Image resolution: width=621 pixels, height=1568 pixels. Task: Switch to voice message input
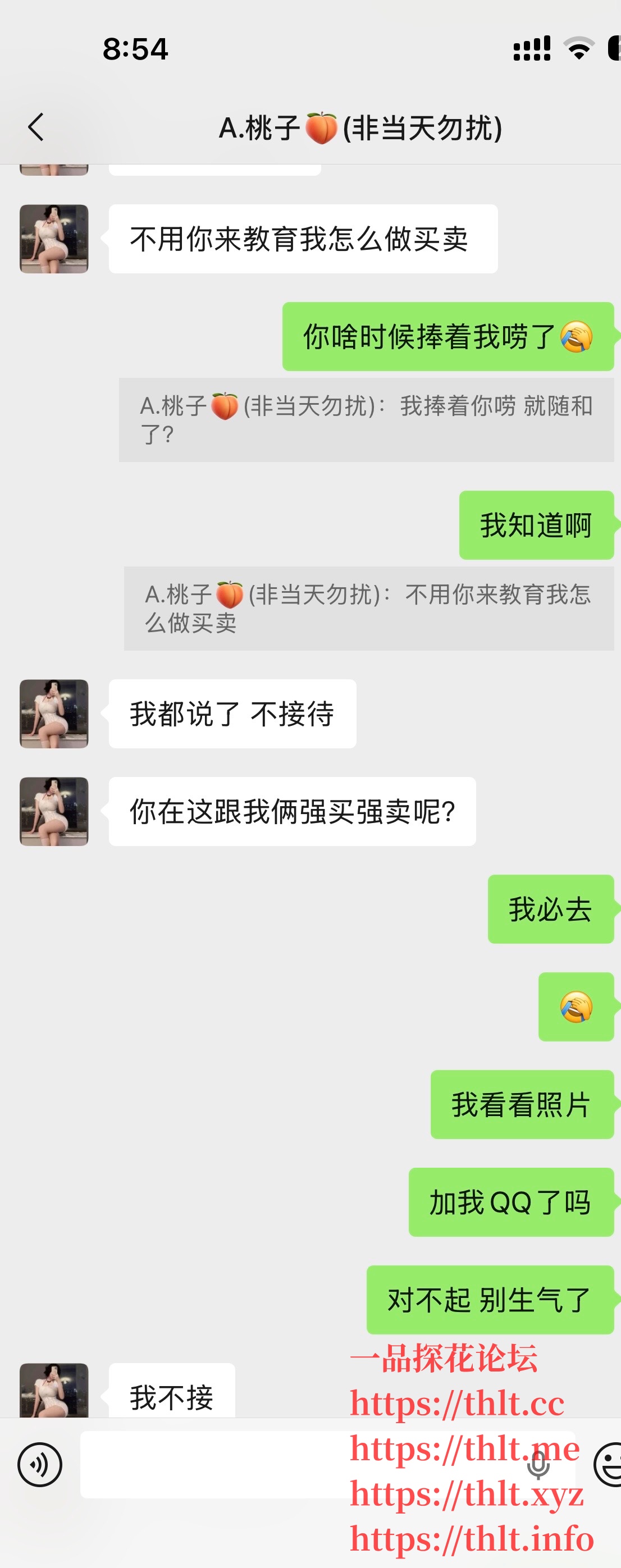point(39,1465)
